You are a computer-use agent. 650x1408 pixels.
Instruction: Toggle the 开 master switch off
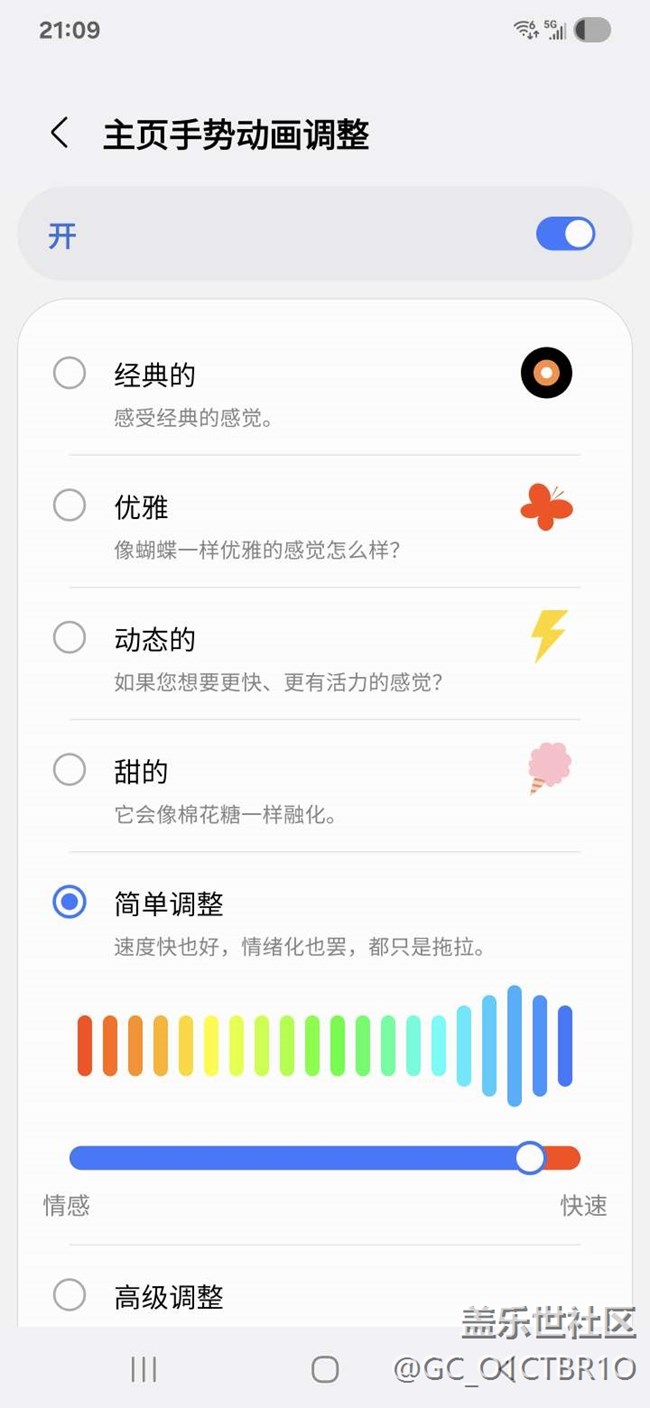tap(566, 235)
